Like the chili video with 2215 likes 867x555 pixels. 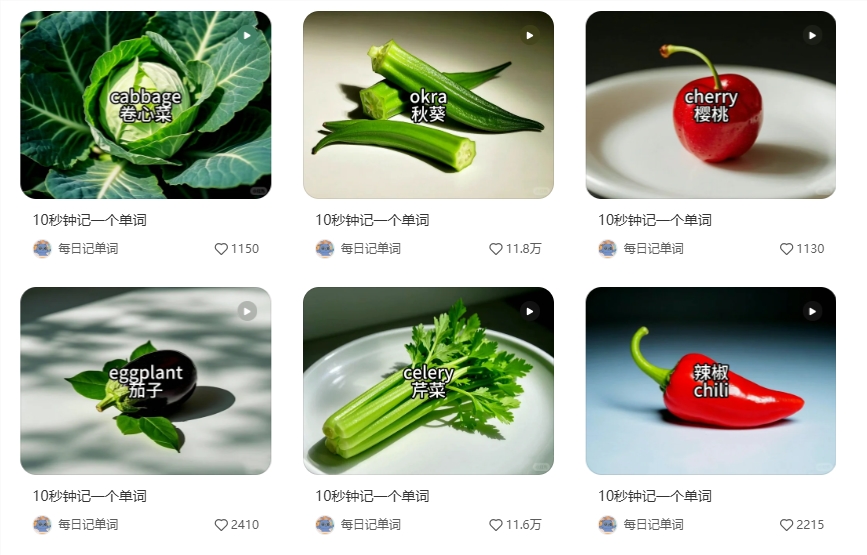pos(786,525)
